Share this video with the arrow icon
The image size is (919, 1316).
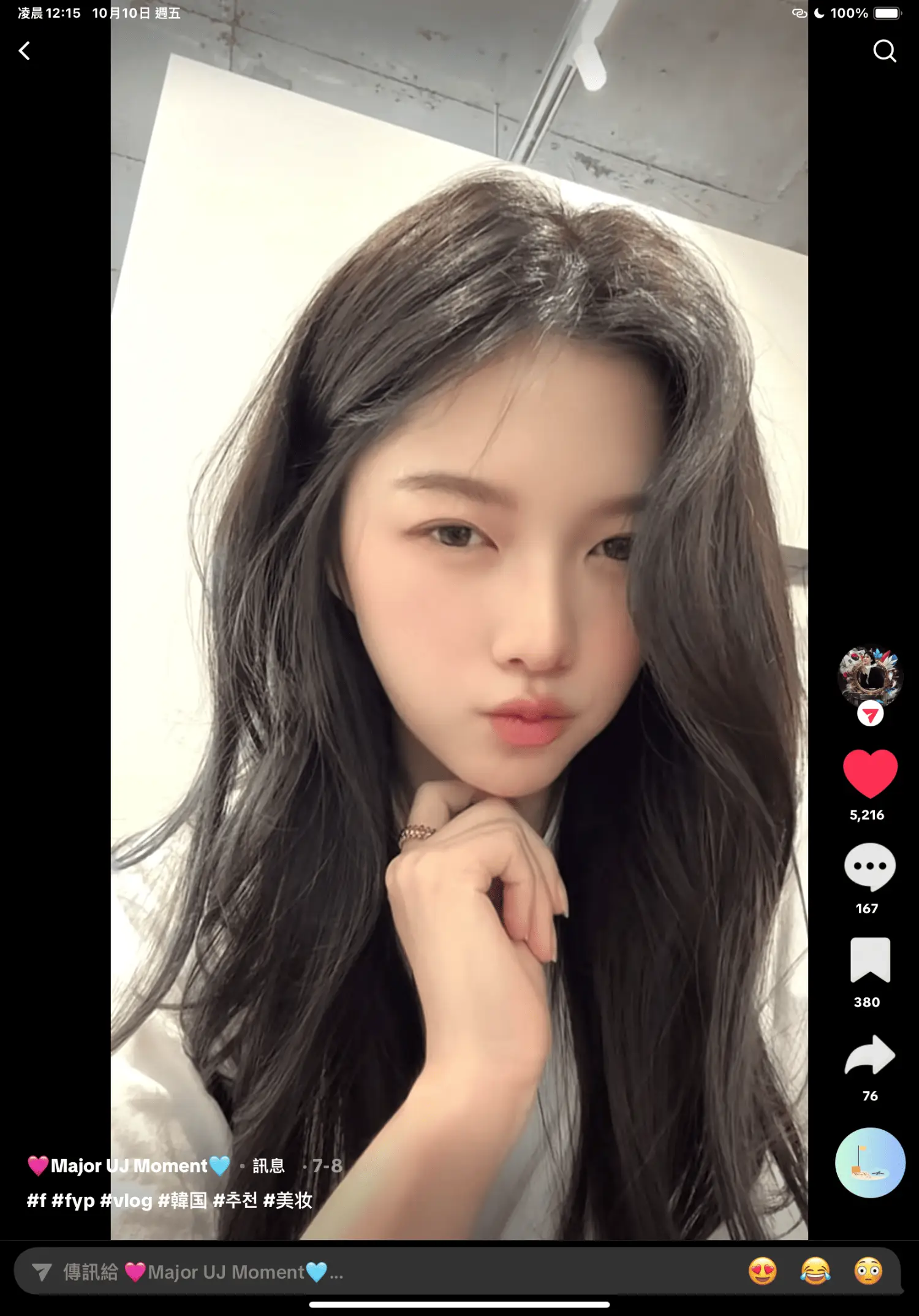869,1055
